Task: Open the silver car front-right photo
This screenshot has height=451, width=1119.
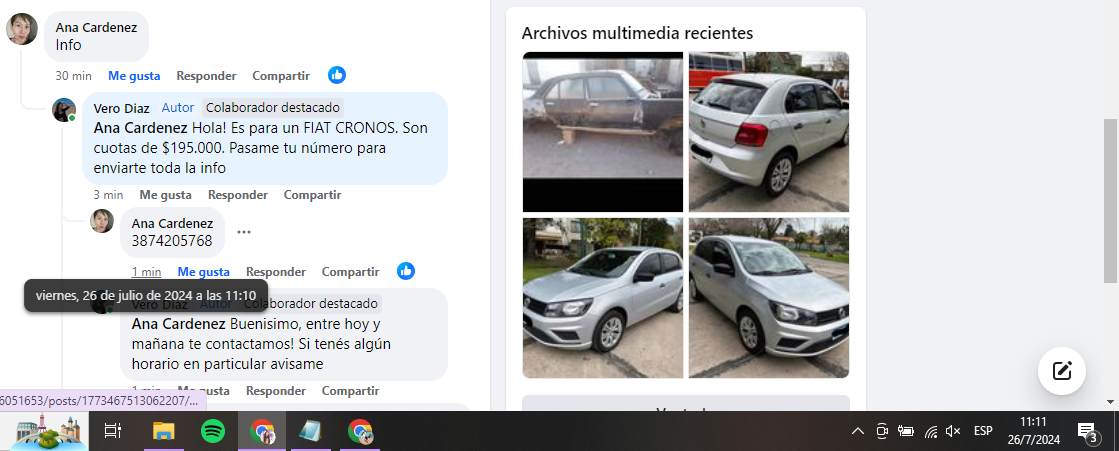Action: 768,297
